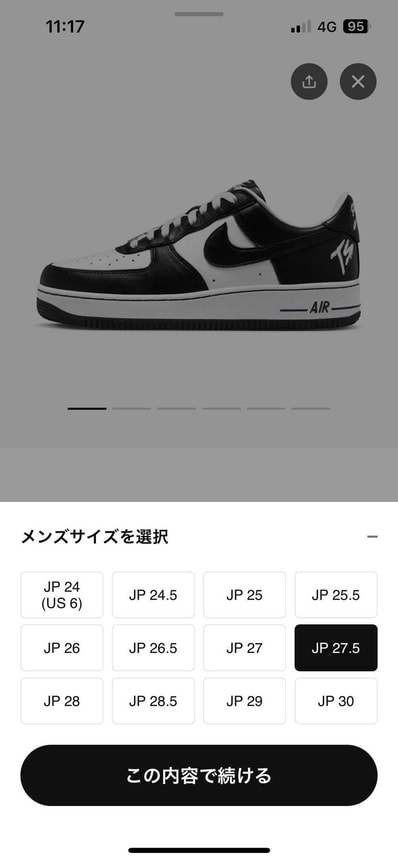This screenshot has height=861, width=398.
Task: Choose size JP 28.5
Action: pyautogui.click(x=153, y=701)
